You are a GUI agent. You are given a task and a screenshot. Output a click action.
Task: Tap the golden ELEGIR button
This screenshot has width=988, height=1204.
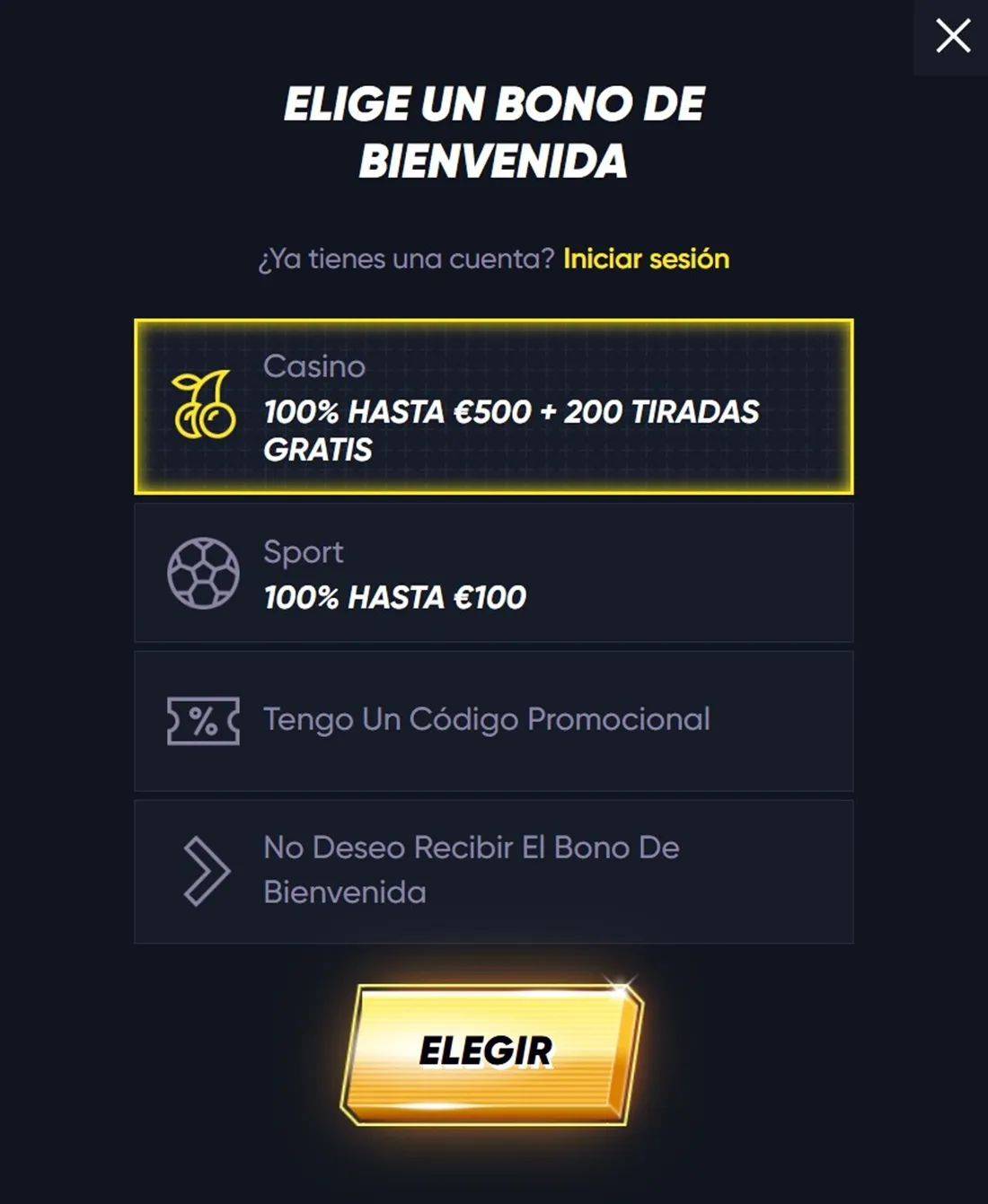[x=490, y=1052]
